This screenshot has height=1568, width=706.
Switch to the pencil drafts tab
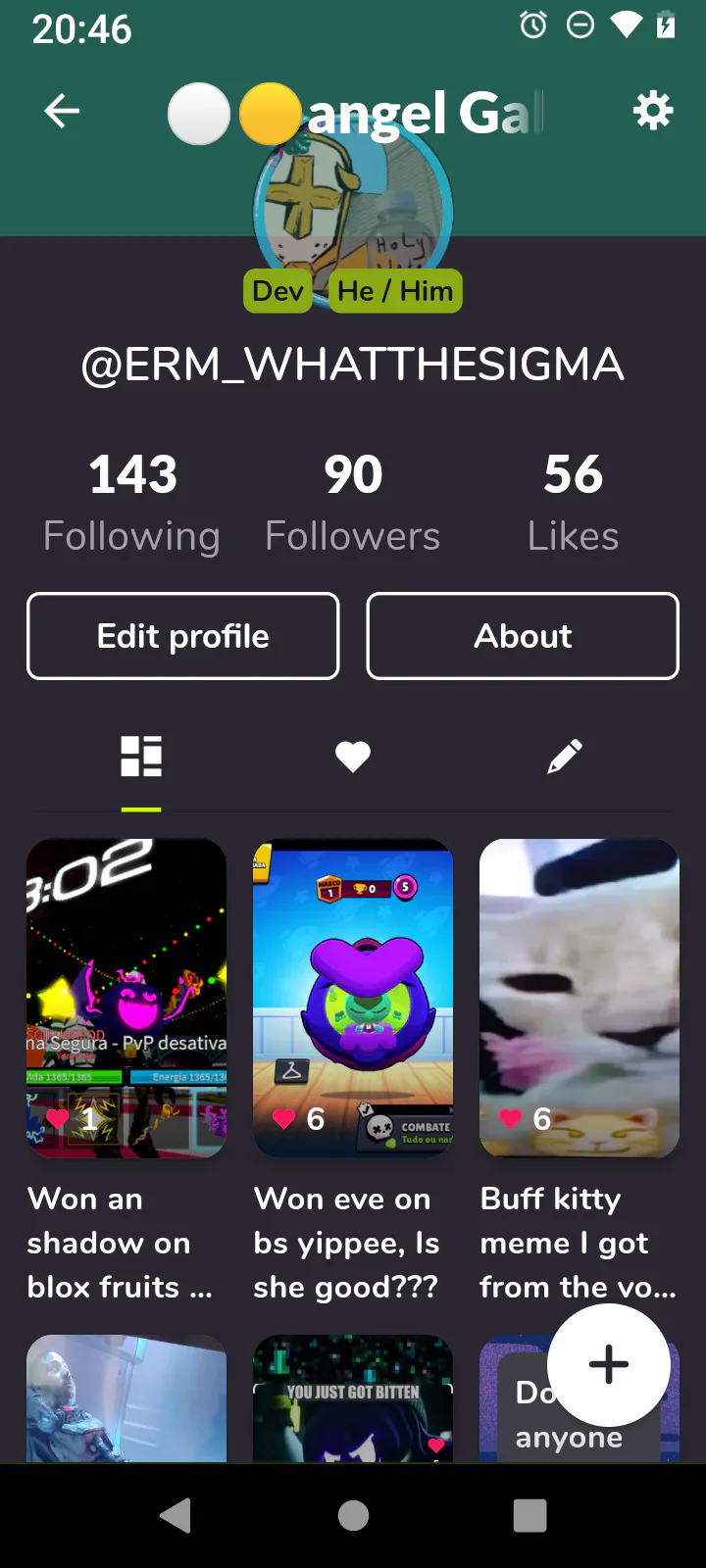[565, 757]
